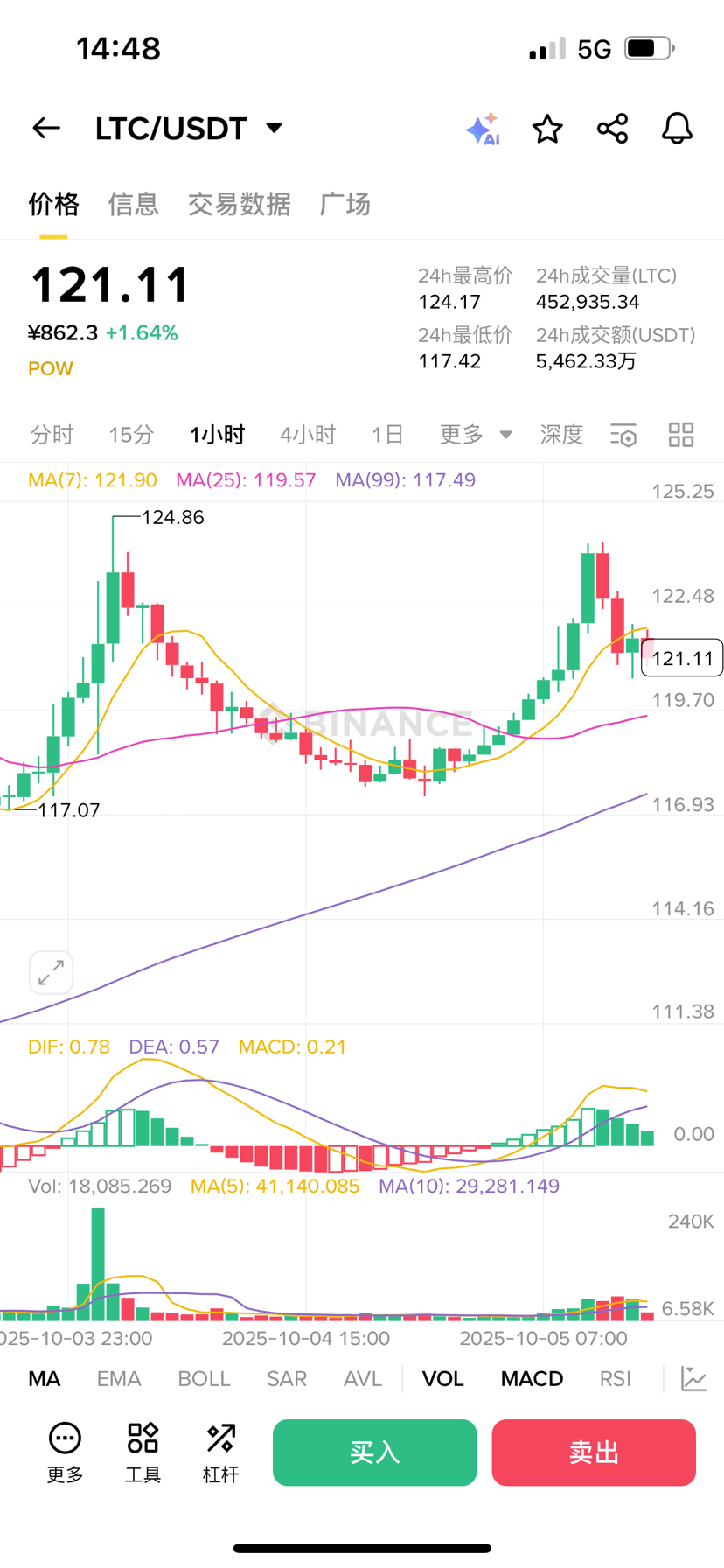Share this trading pair
This screenshot has width=724, height=1568.
click(612, 129)
